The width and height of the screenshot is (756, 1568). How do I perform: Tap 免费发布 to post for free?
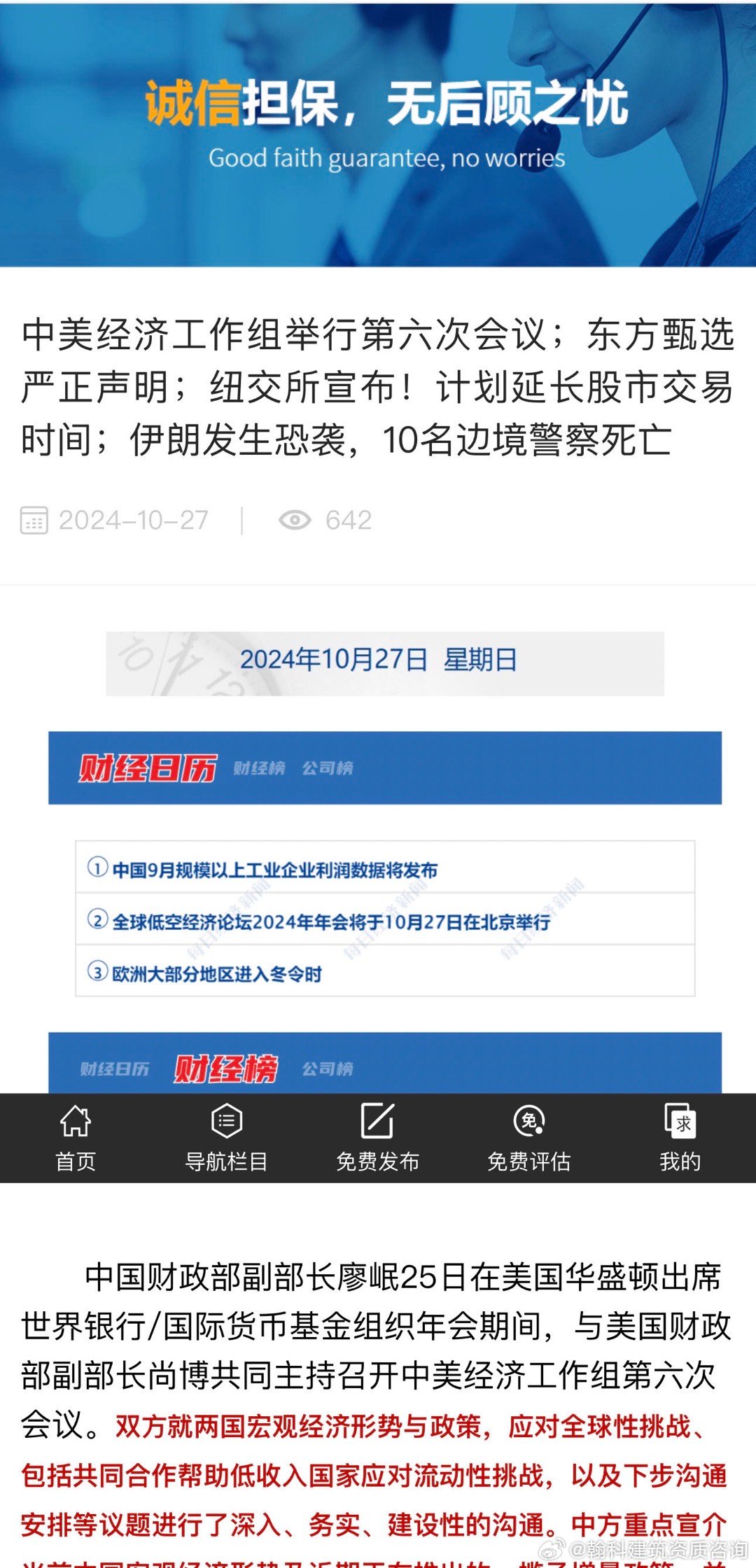click(x=378, y=1138)
